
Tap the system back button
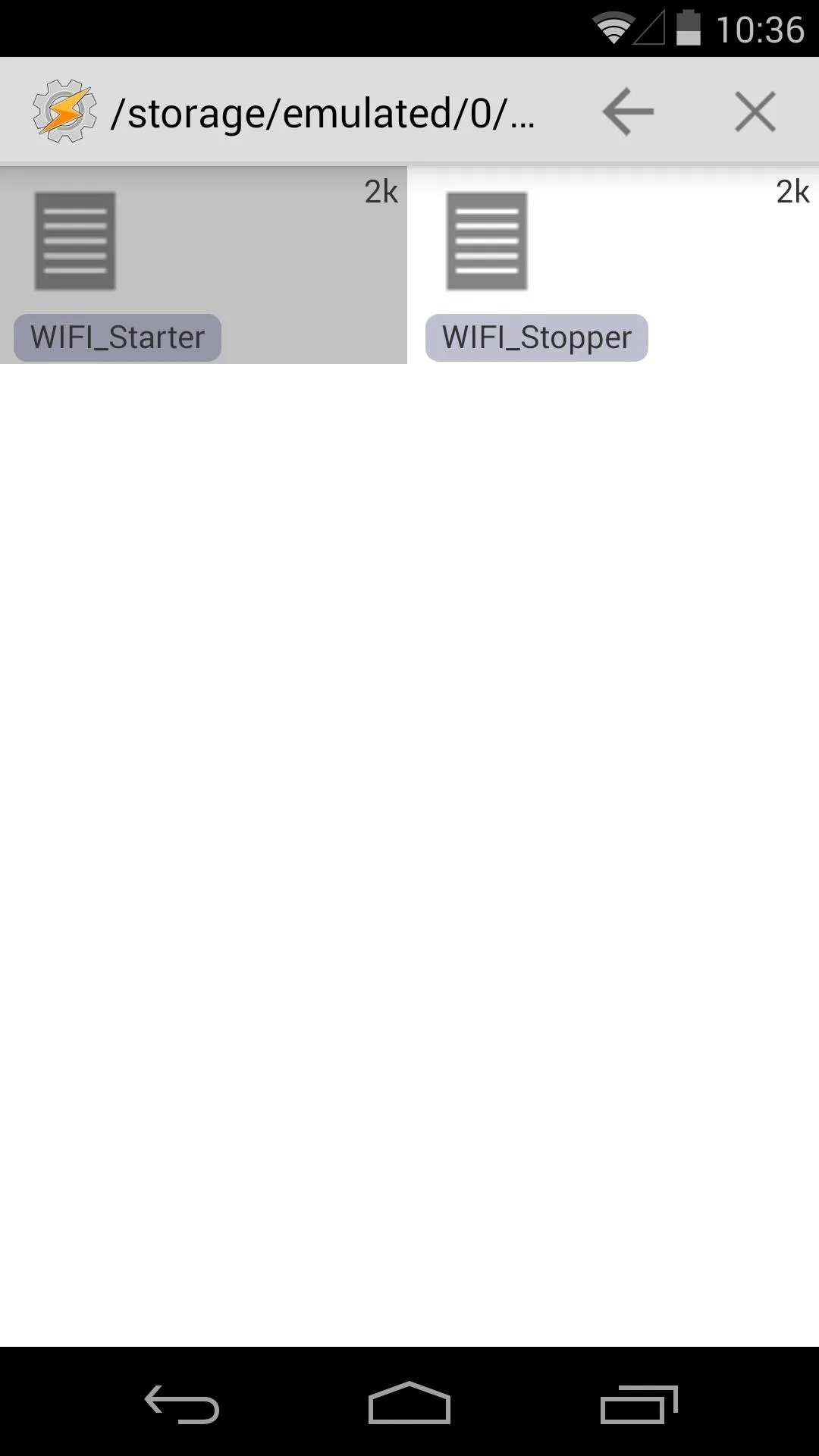pyautogui.click(x=182, y=1404)
